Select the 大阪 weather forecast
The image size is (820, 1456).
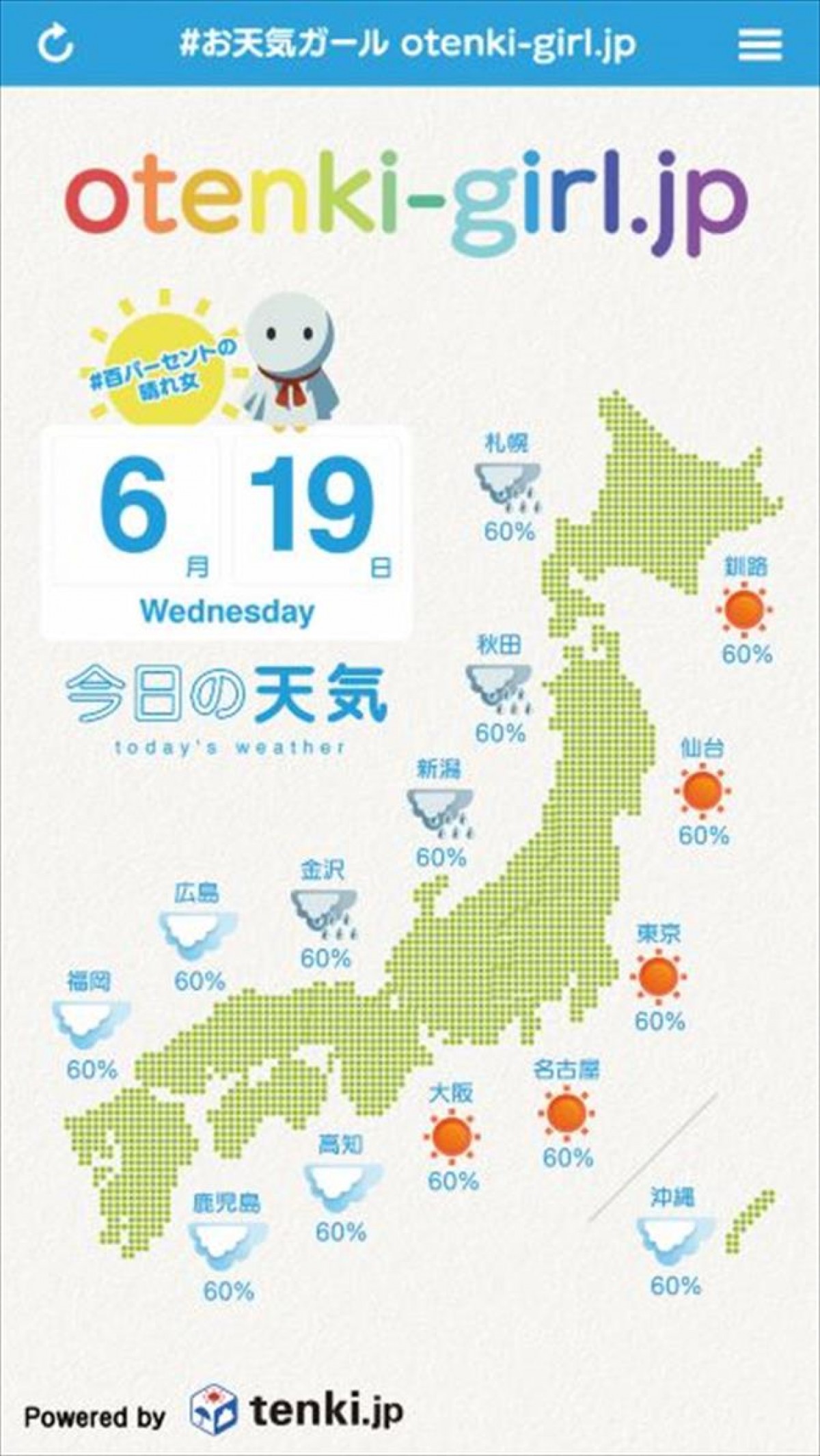click(452, 1136)
